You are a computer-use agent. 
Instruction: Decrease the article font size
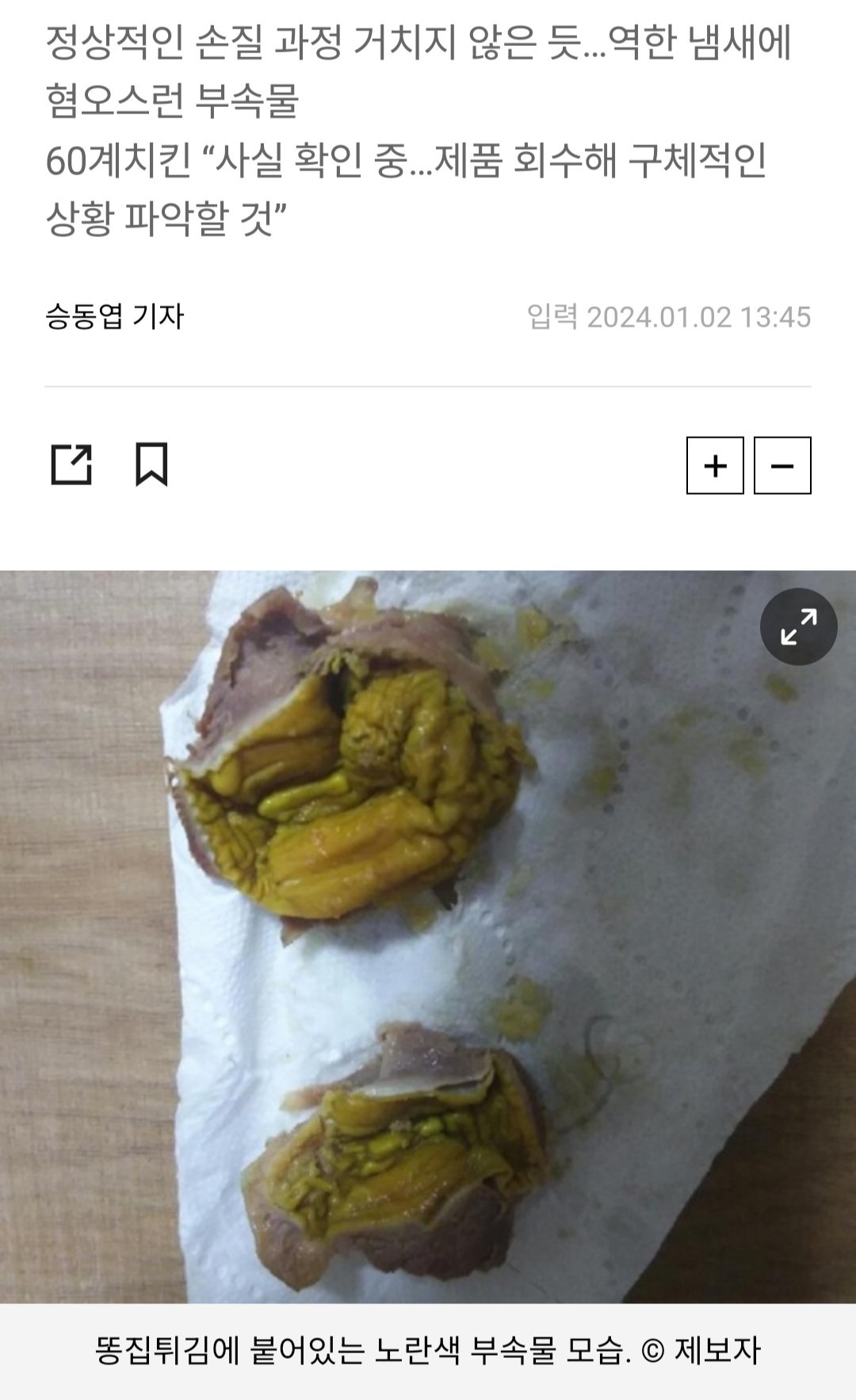(x=782, y=465)
